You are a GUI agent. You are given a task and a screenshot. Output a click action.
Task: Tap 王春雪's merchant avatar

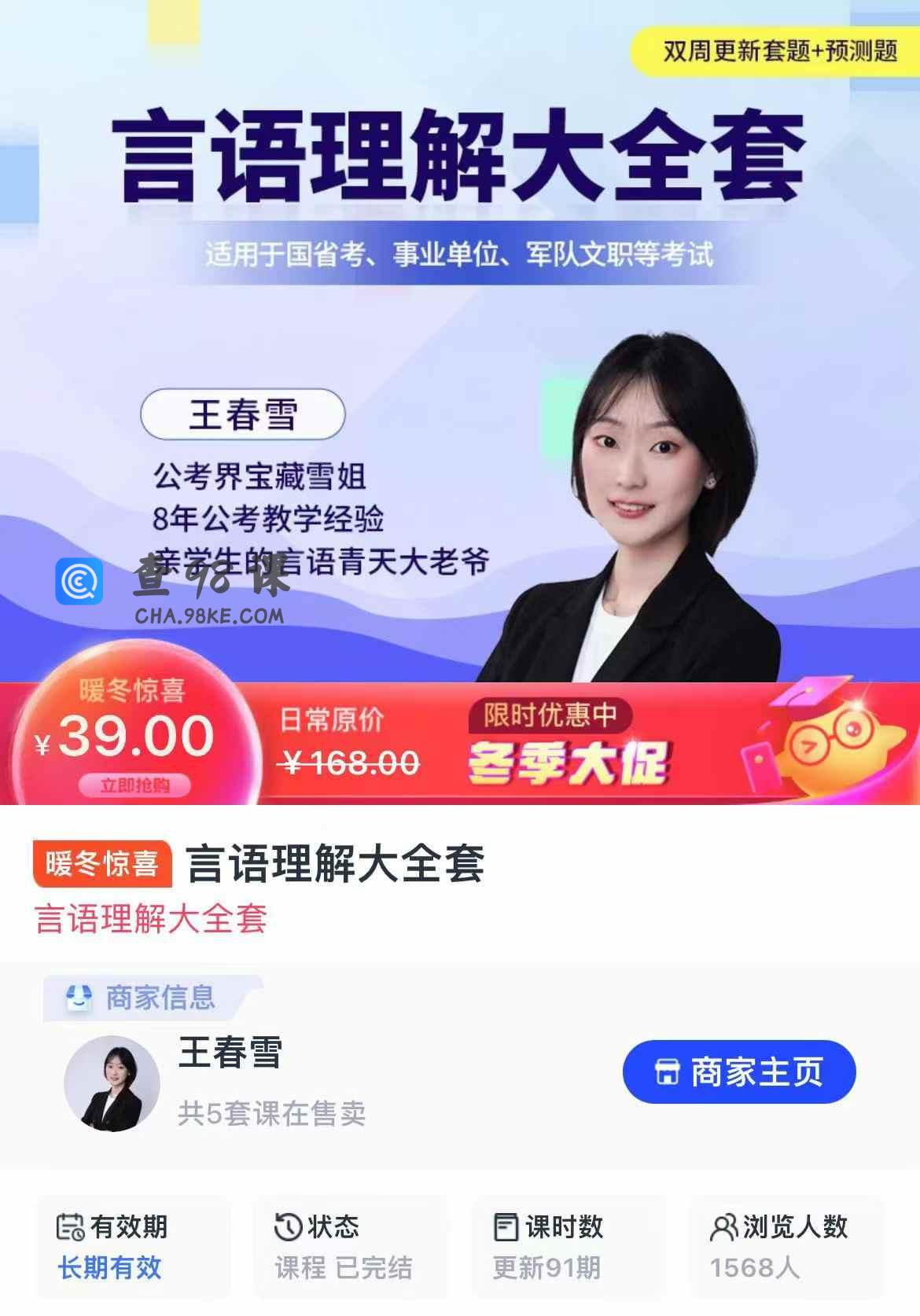112,1083
